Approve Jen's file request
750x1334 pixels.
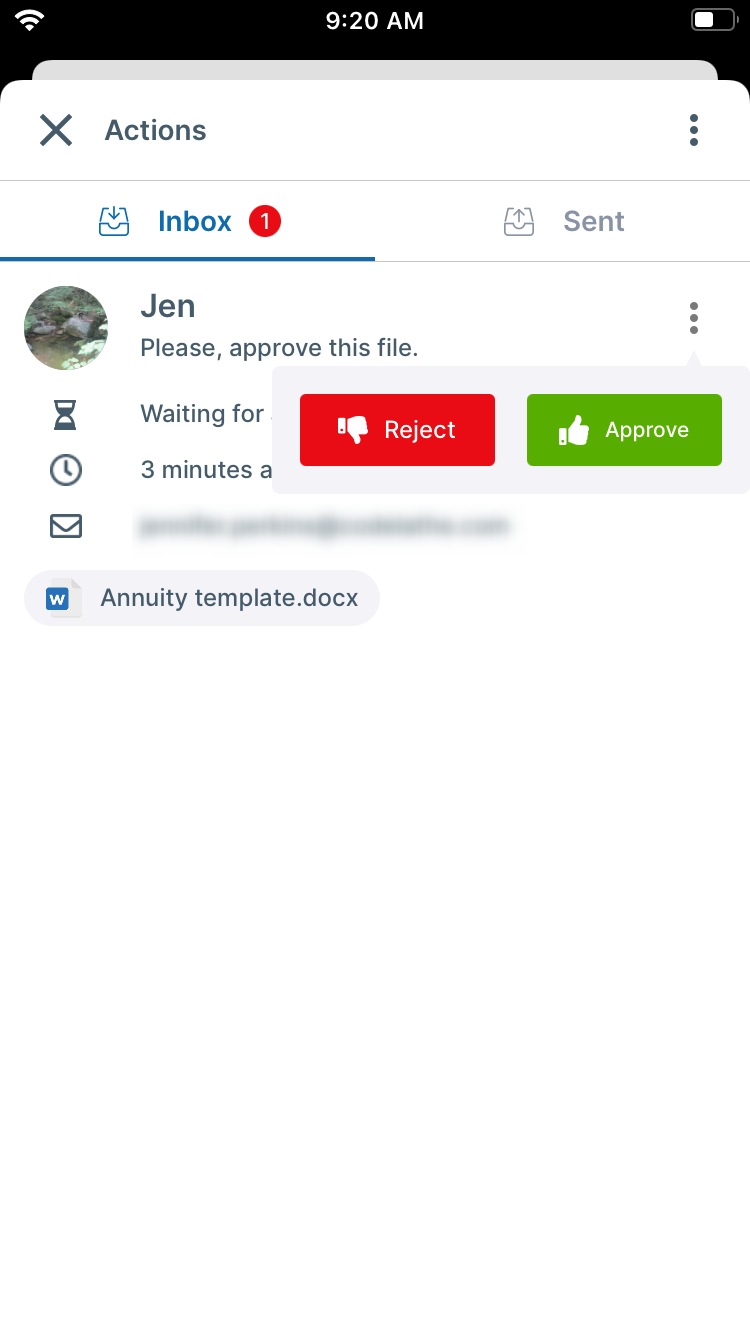click(x=624, y=430)
